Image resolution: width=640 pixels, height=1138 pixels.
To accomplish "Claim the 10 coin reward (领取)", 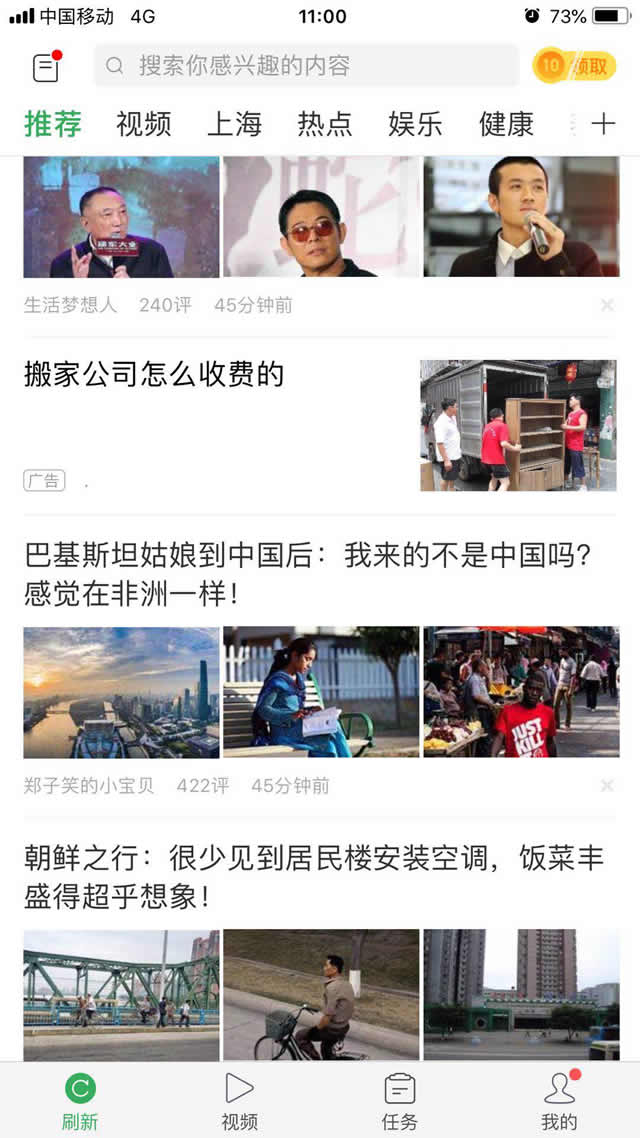I will (x=575, y=66).
